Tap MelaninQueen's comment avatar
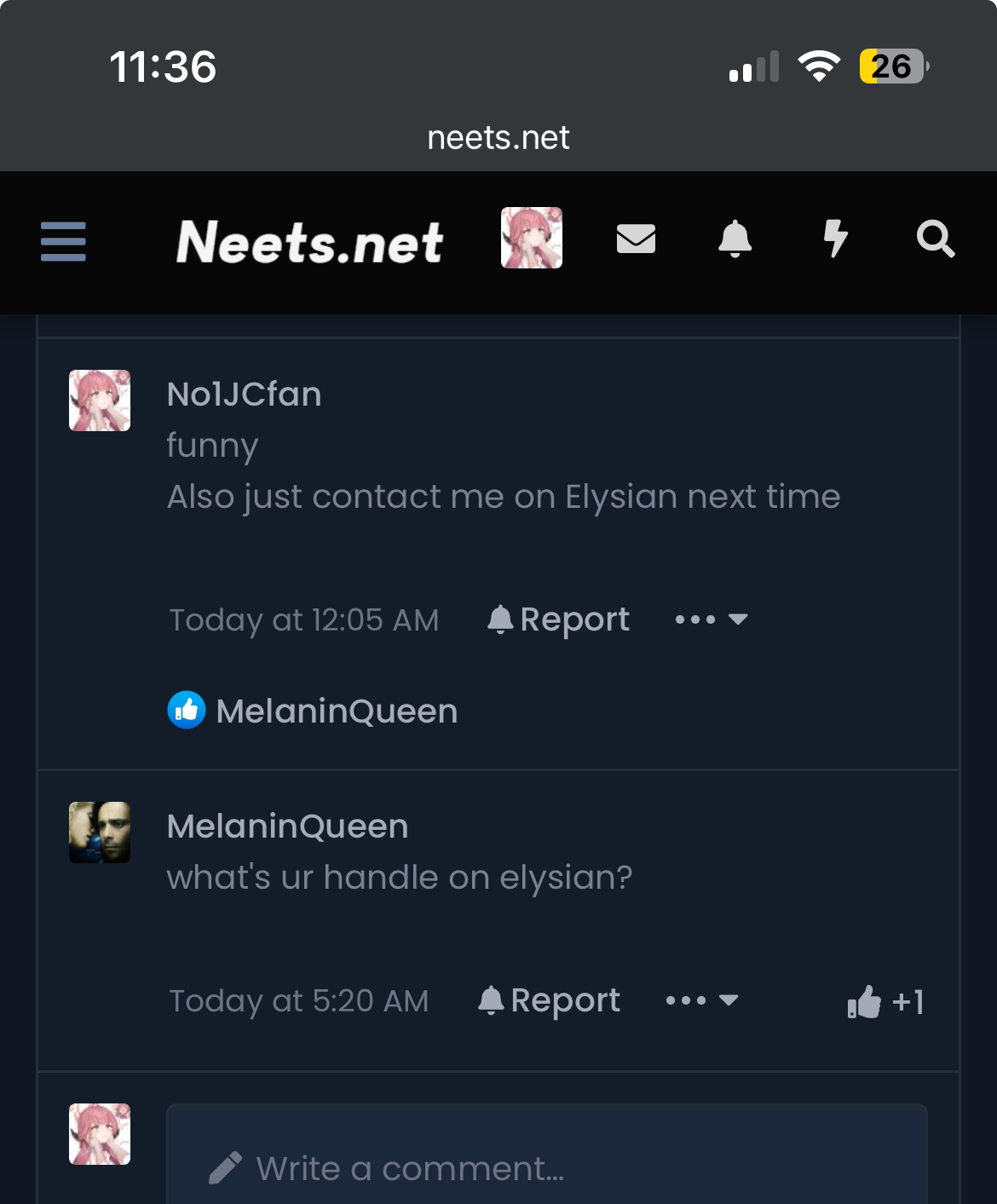 [x=100, y=832]
